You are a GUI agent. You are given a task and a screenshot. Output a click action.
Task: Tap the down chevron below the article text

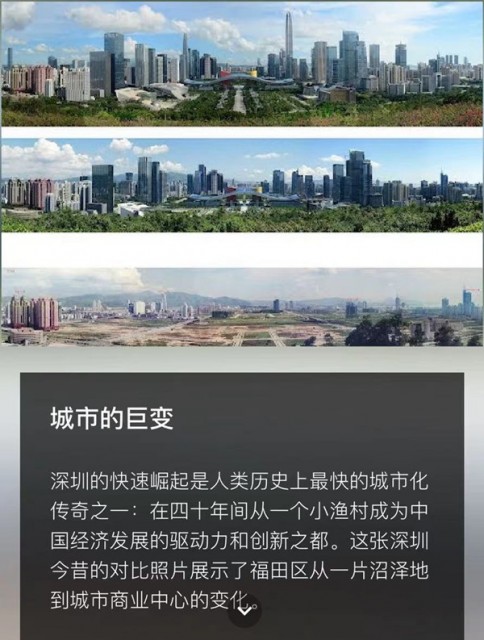tap(244, 611)
